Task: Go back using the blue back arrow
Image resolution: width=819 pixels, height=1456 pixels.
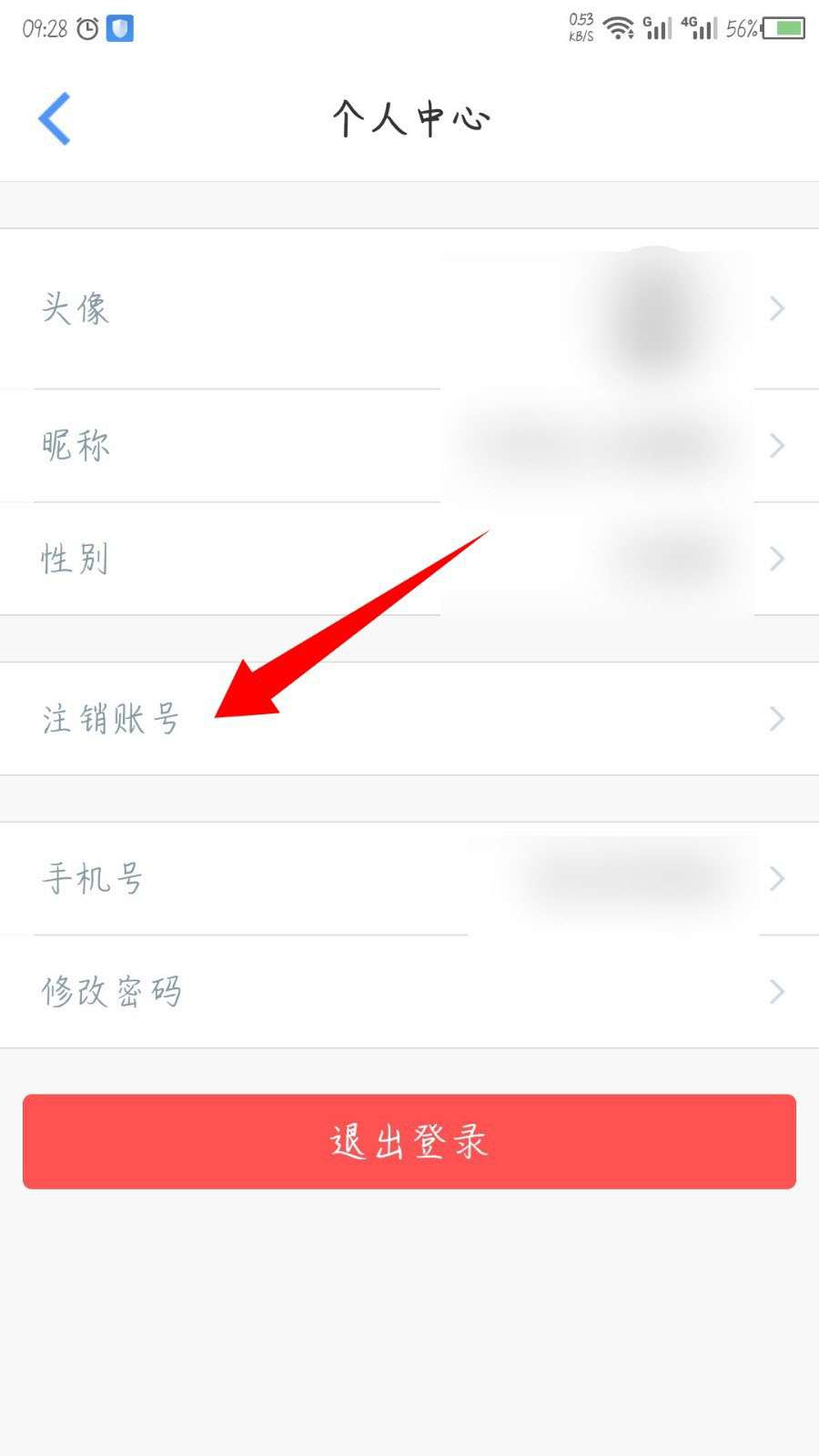Action: point(55,118)
